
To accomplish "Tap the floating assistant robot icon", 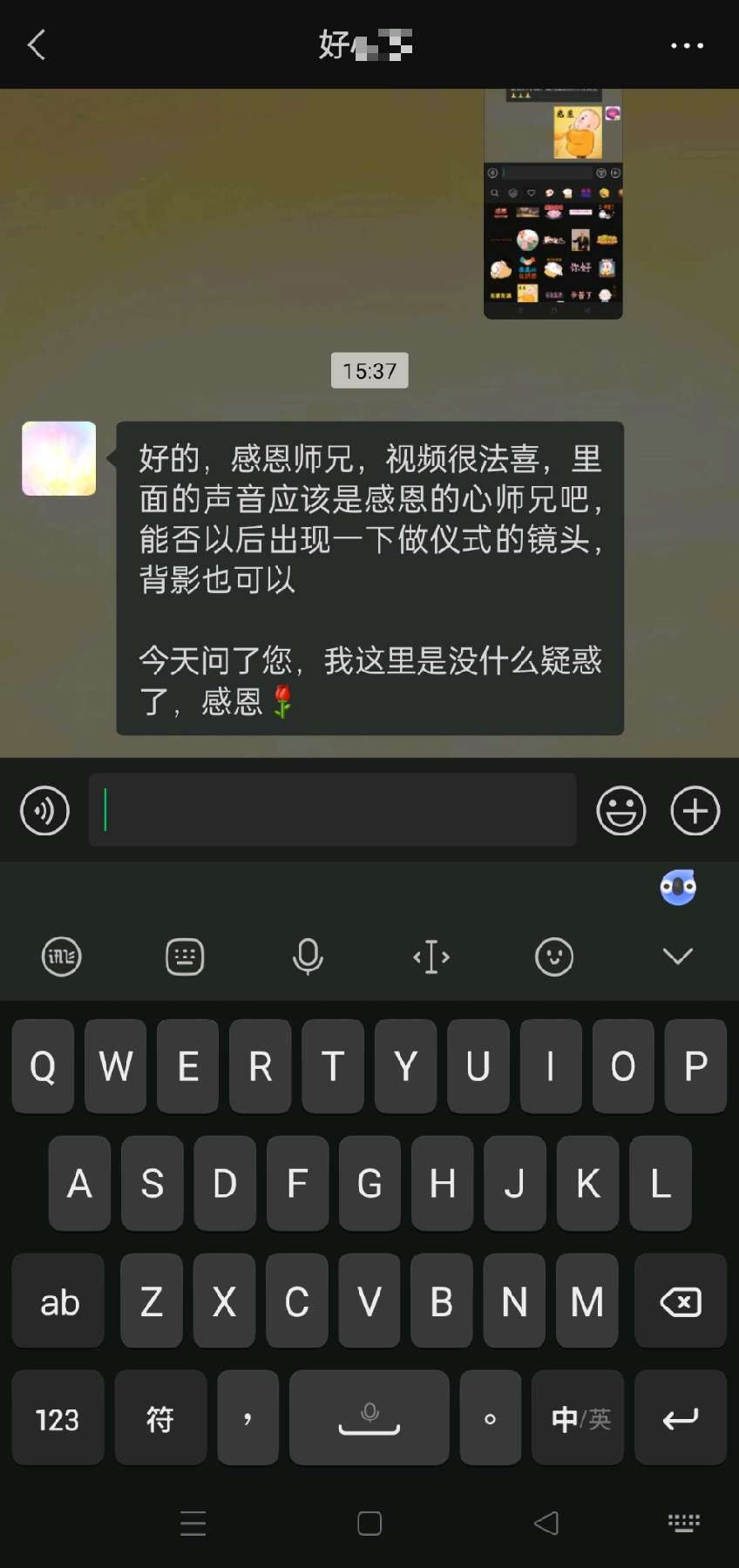I will (678, 888).
